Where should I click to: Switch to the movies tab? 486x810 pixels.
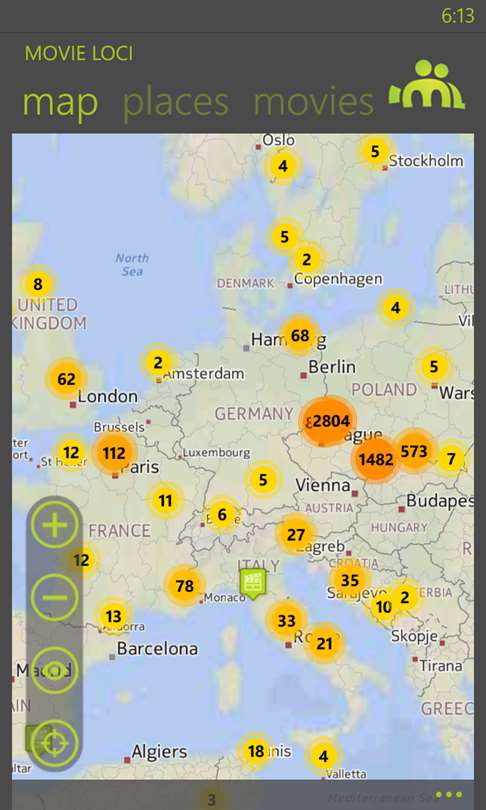[313, 102]
